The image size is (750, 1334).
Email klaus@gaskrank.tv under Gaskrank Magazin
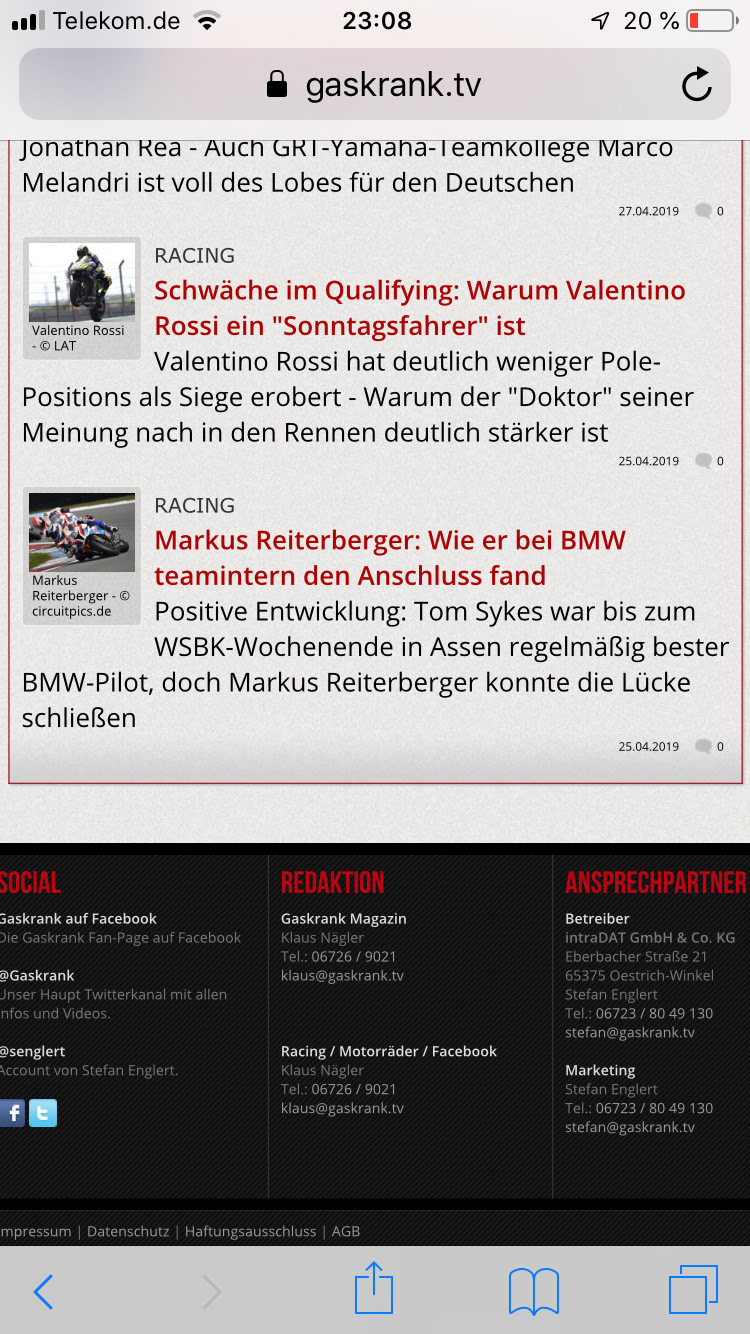(x=342, y=975)
